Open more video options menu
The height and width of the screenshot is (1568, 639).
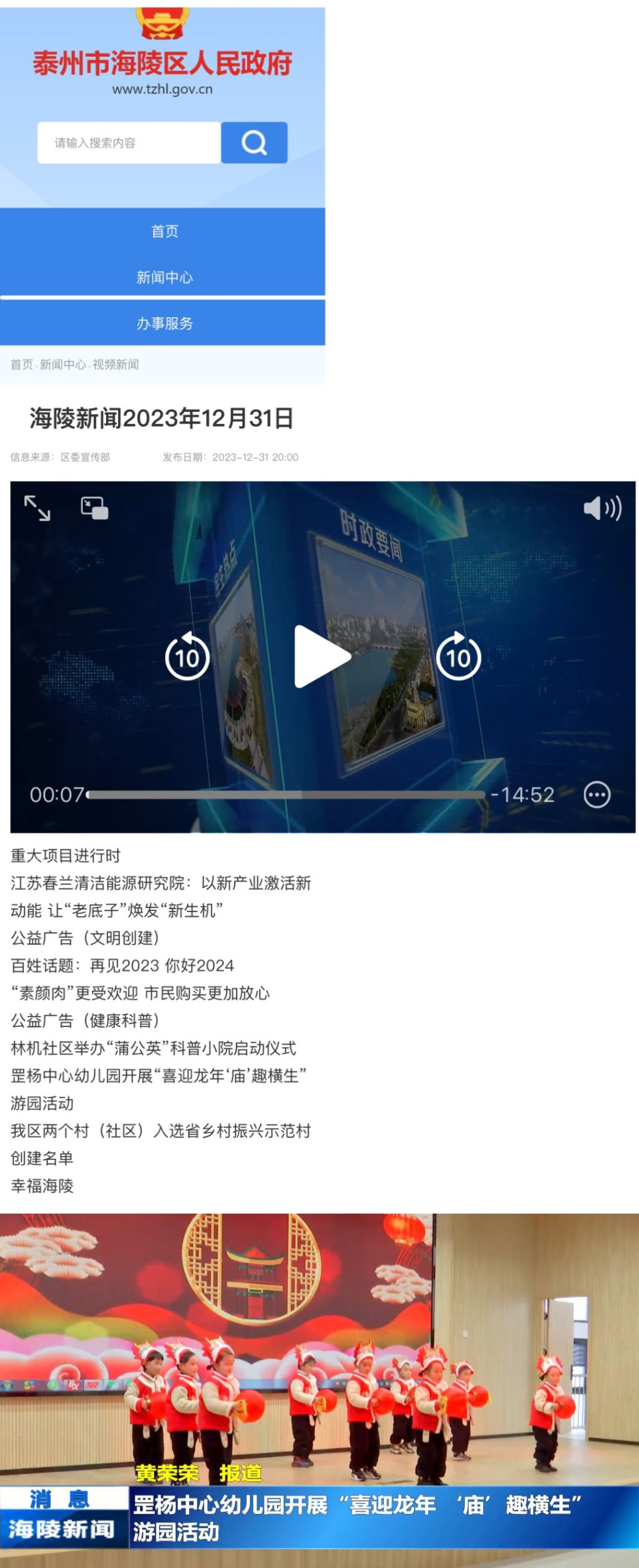(x=597, y=795)
